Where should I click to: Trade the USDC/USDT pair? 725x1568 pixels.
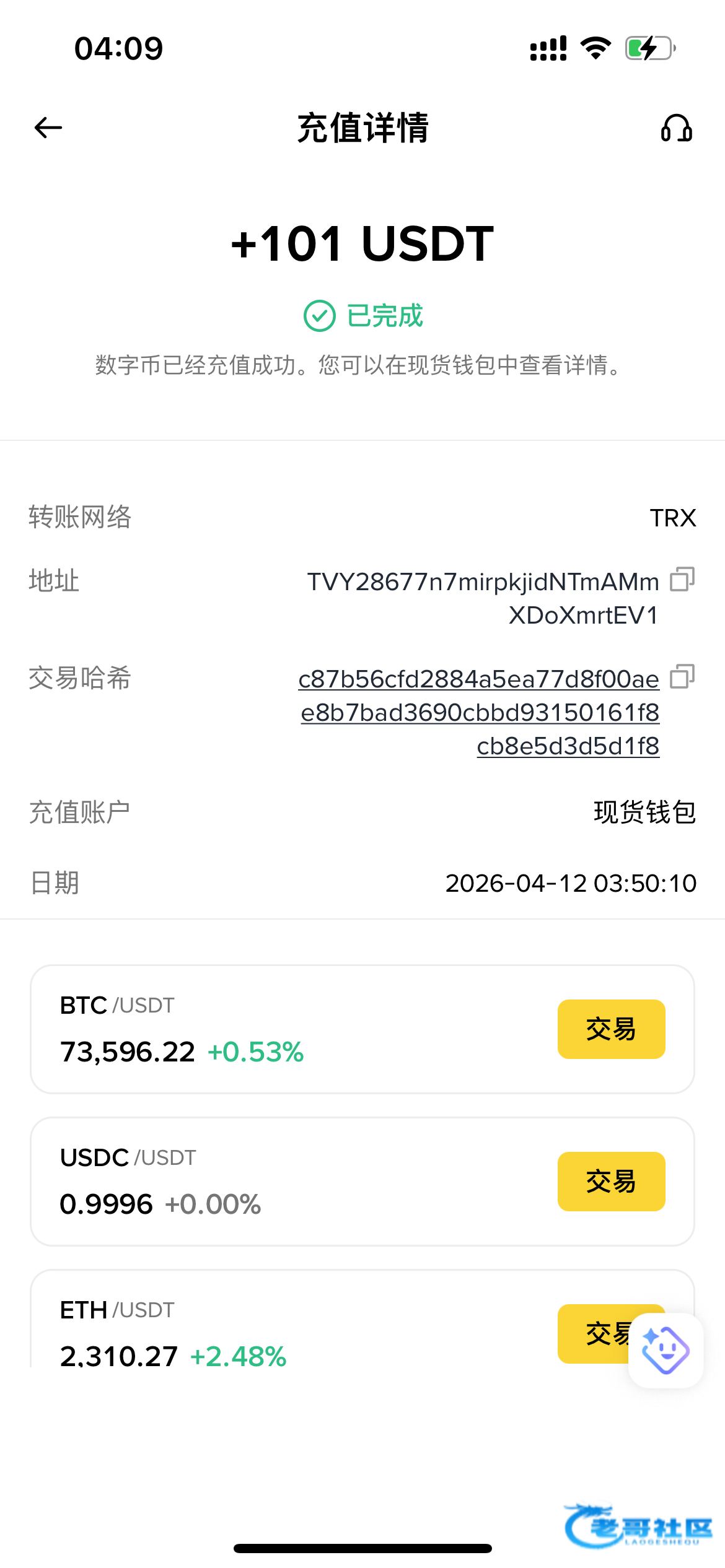click(x=611, y=1182)
